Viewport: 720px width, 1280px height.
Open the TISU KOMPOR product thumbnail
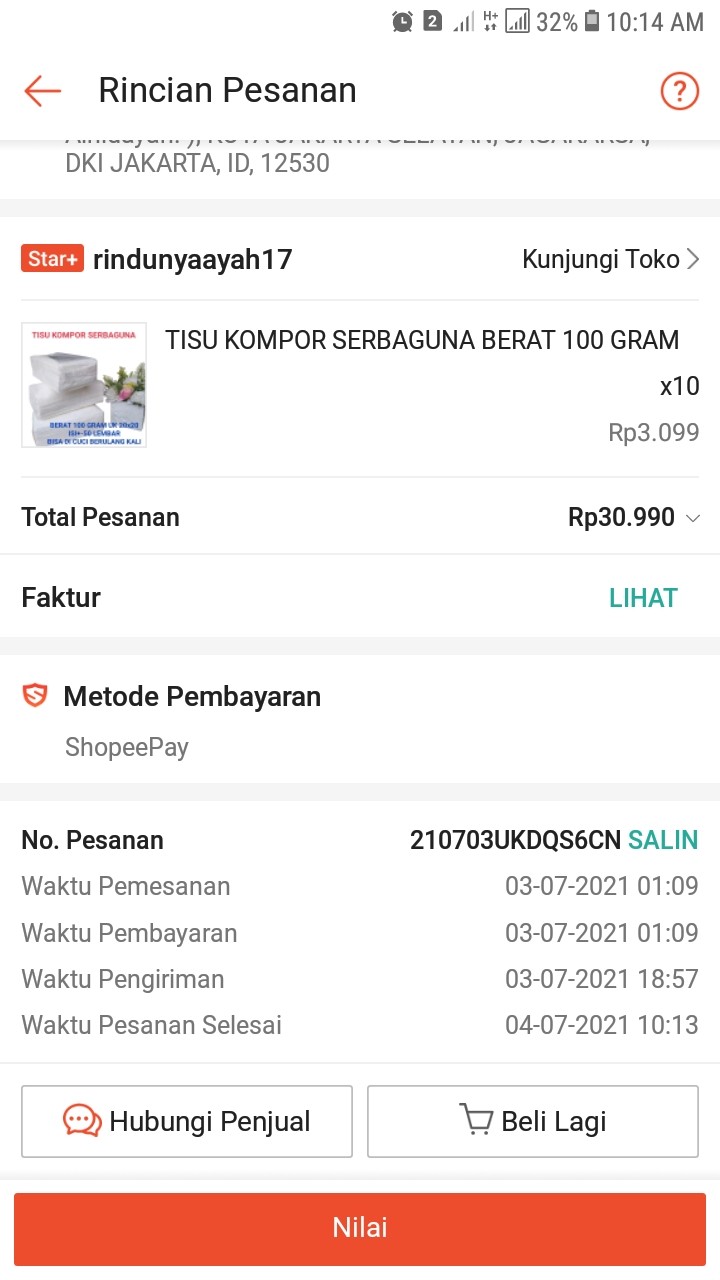click(84, 384)
